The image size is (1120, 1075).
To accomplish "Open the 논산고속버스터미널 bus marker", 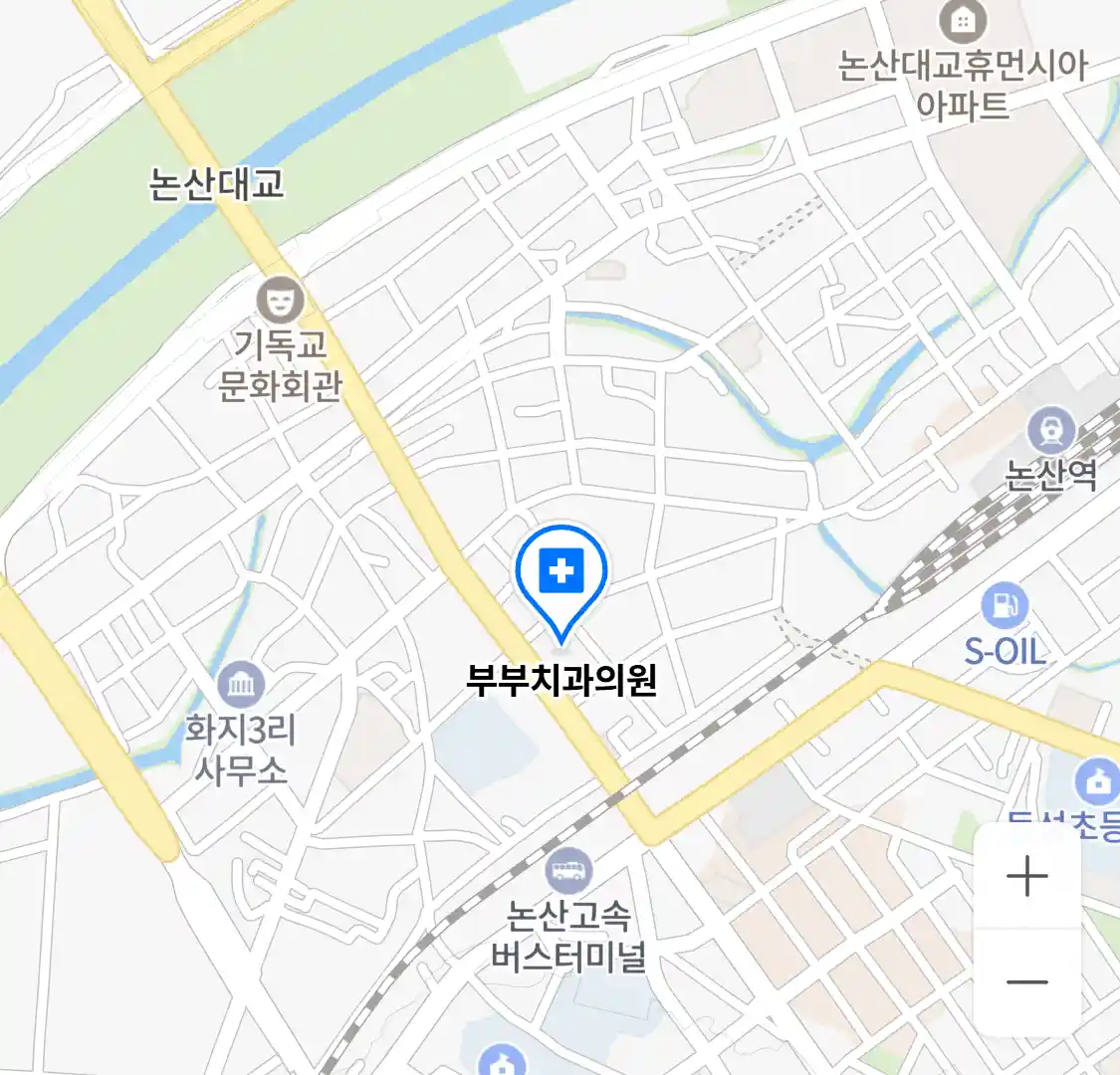I will tap(568, 872).
